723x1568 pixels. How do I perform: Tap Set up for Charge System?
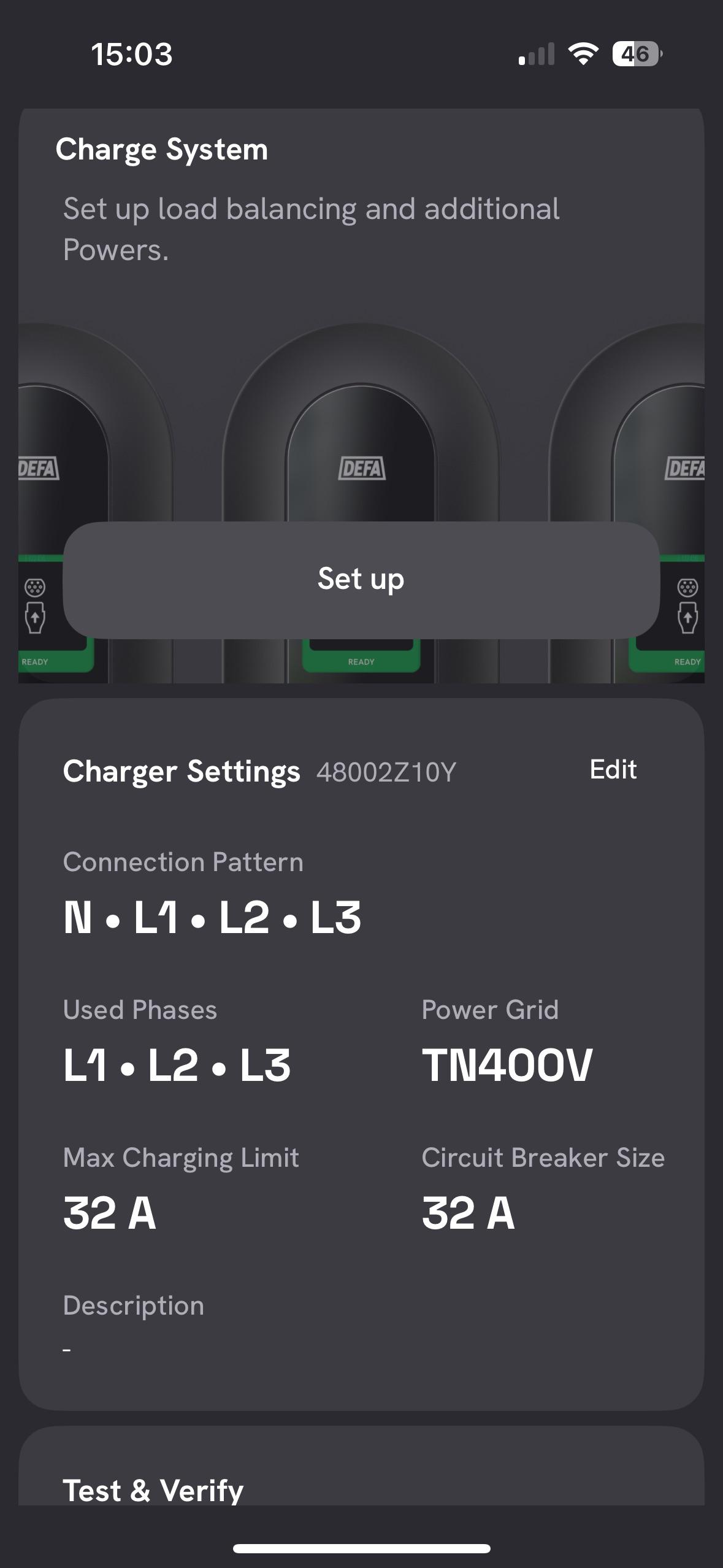pyautogui.click(x=361, y=580)
